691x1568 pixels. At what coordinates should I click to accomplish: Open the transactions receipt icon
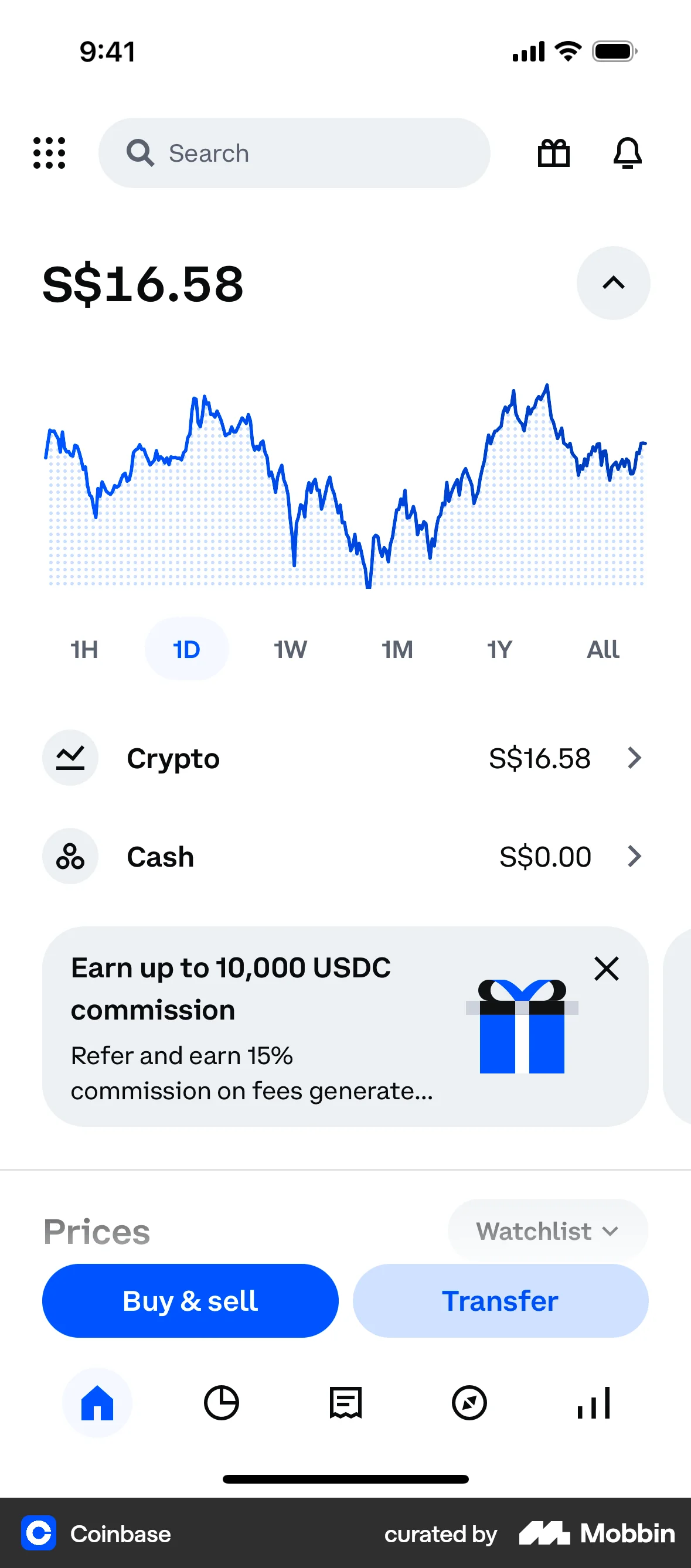click(x=345, y=1403)
